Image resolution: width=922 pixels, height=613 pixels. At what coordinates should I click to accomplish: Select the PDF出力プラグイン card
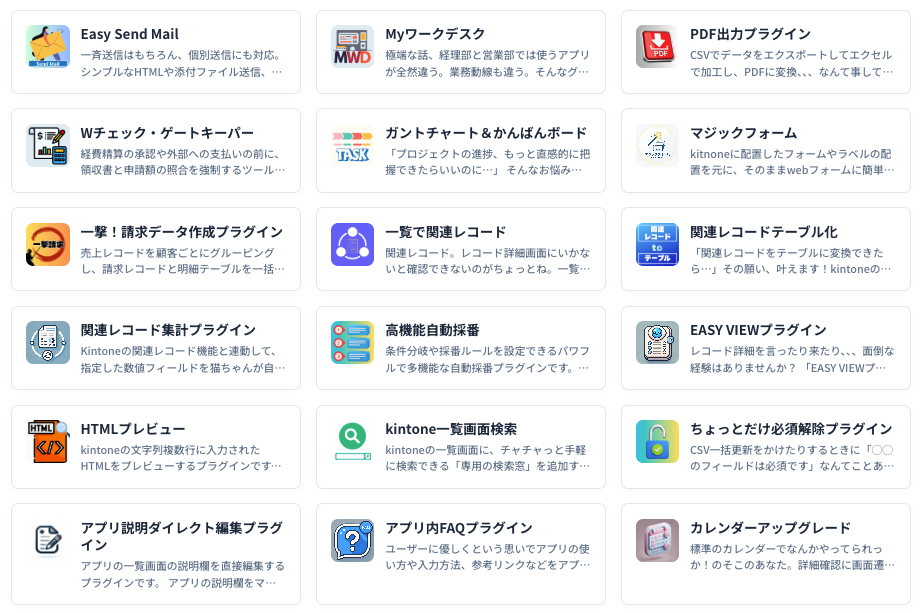tap(766, 52)
